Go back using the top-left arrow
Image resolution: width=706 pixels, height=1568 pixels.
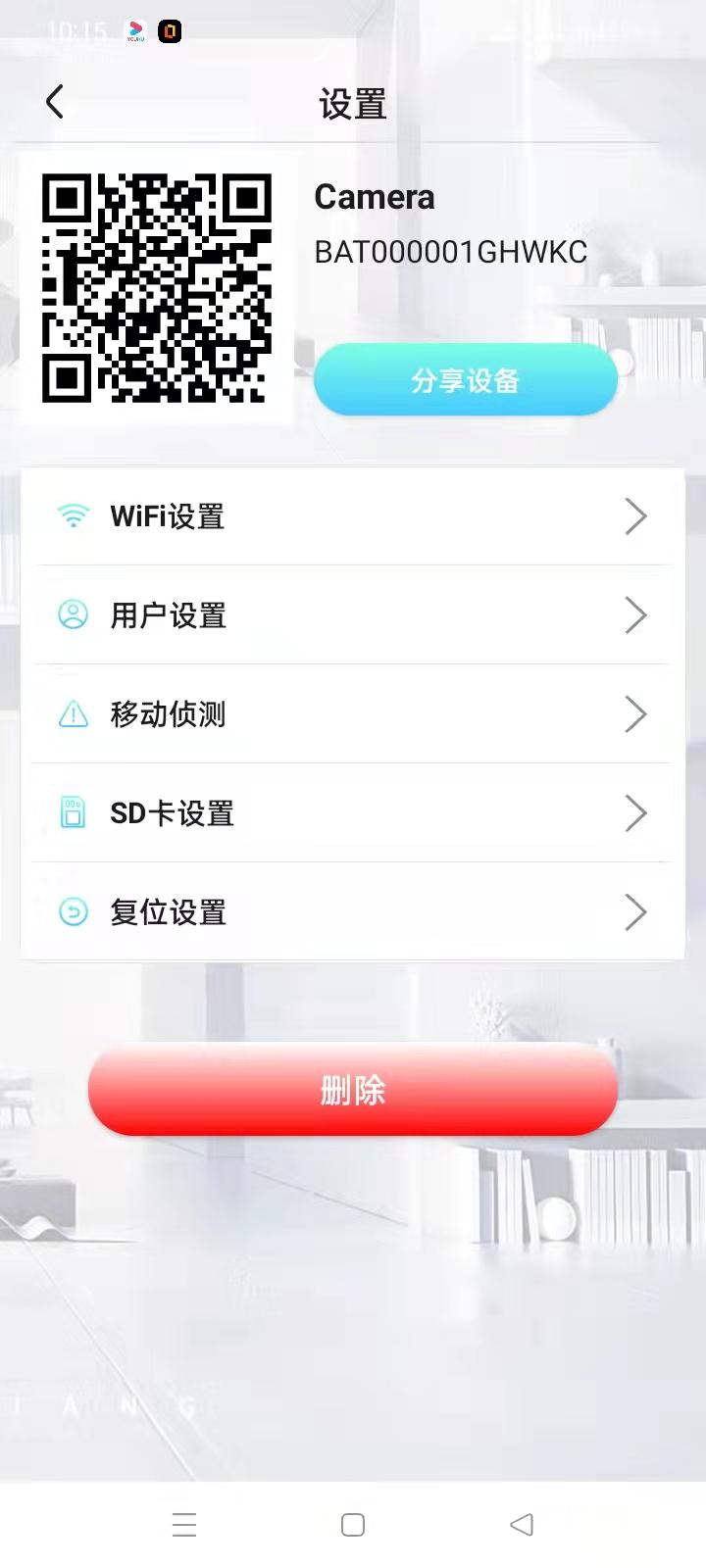pos(55,102)
